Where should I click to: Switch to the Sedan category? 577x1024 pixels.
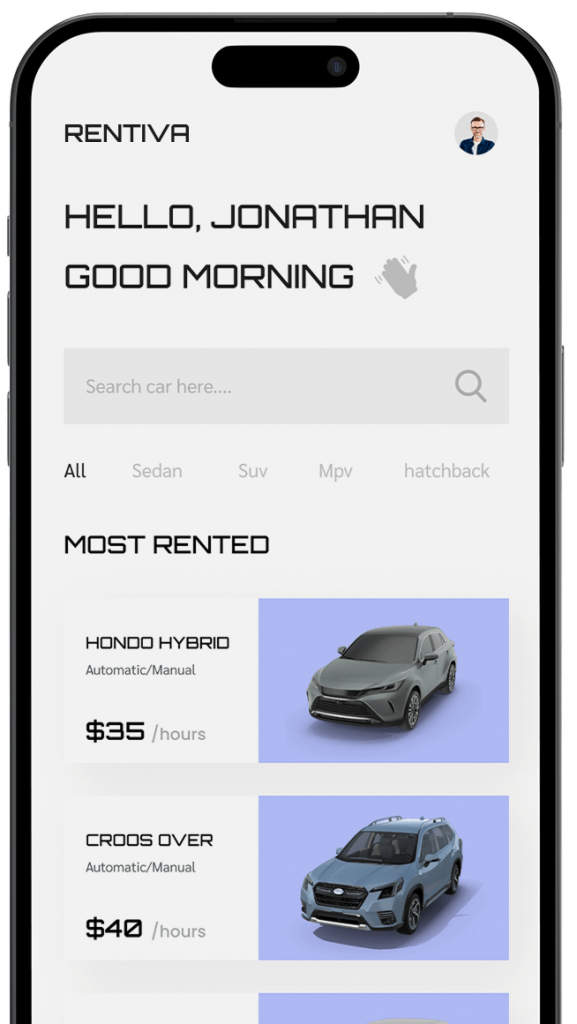157,471
